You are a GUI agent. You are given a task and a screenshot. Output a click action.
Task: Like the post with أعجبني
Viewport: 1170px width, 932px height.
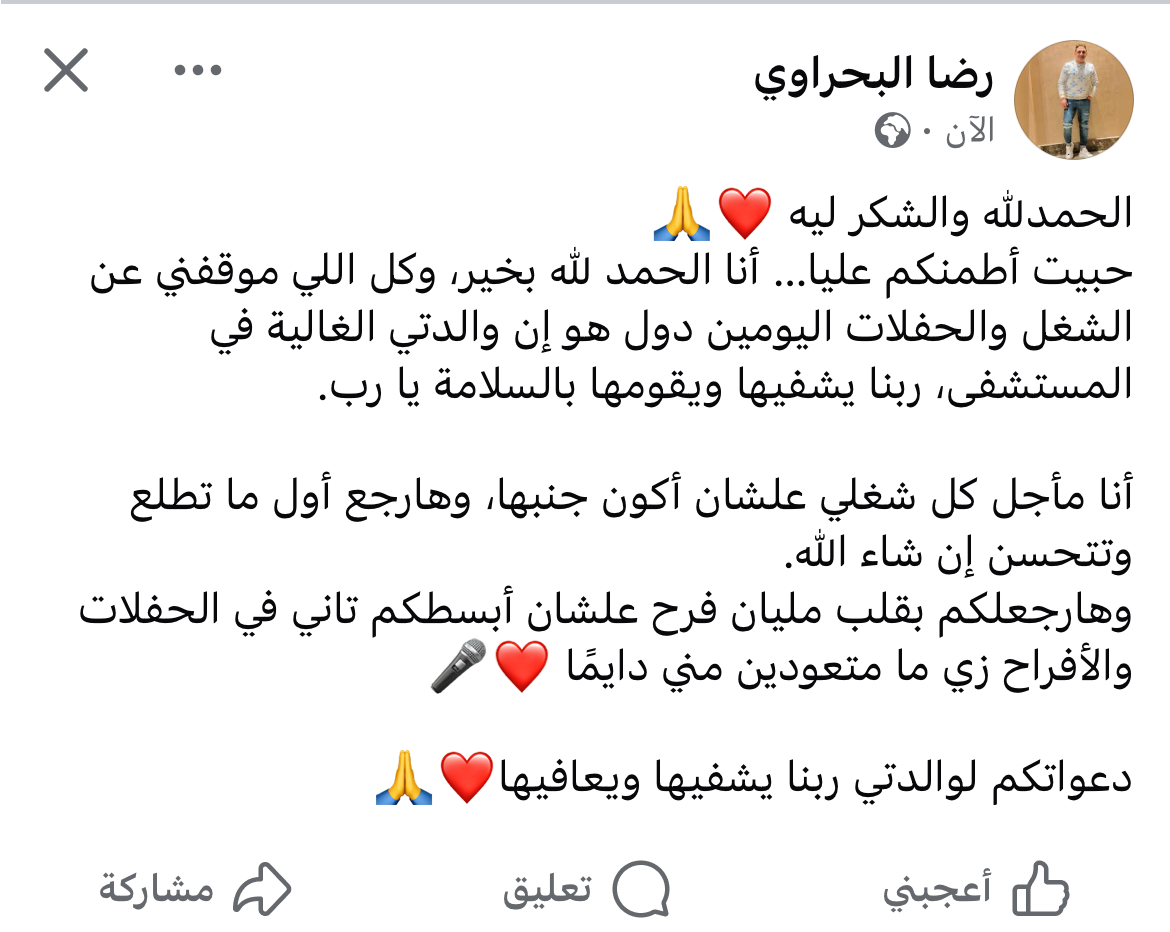coord(976,889)
